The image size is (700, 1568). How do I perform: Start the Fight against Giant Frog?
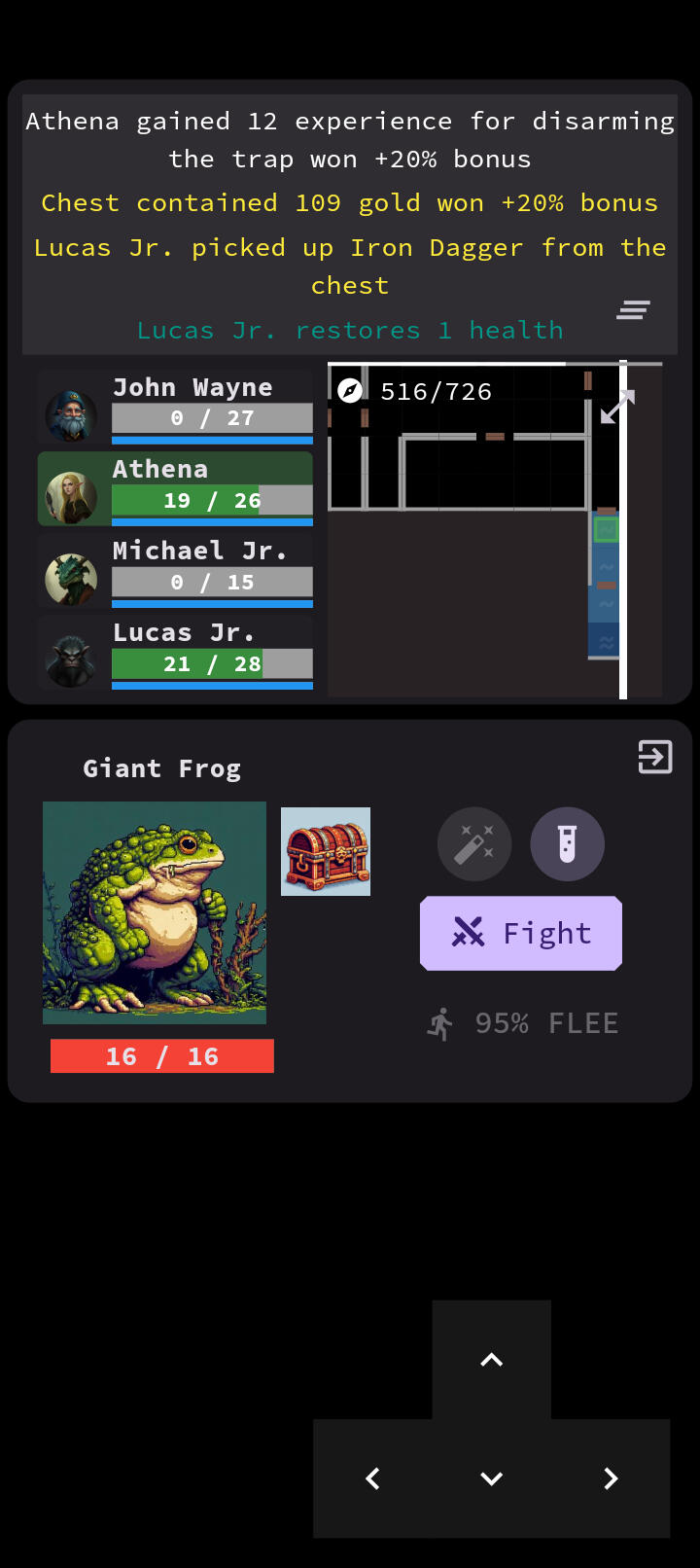[x=521, y=933]
